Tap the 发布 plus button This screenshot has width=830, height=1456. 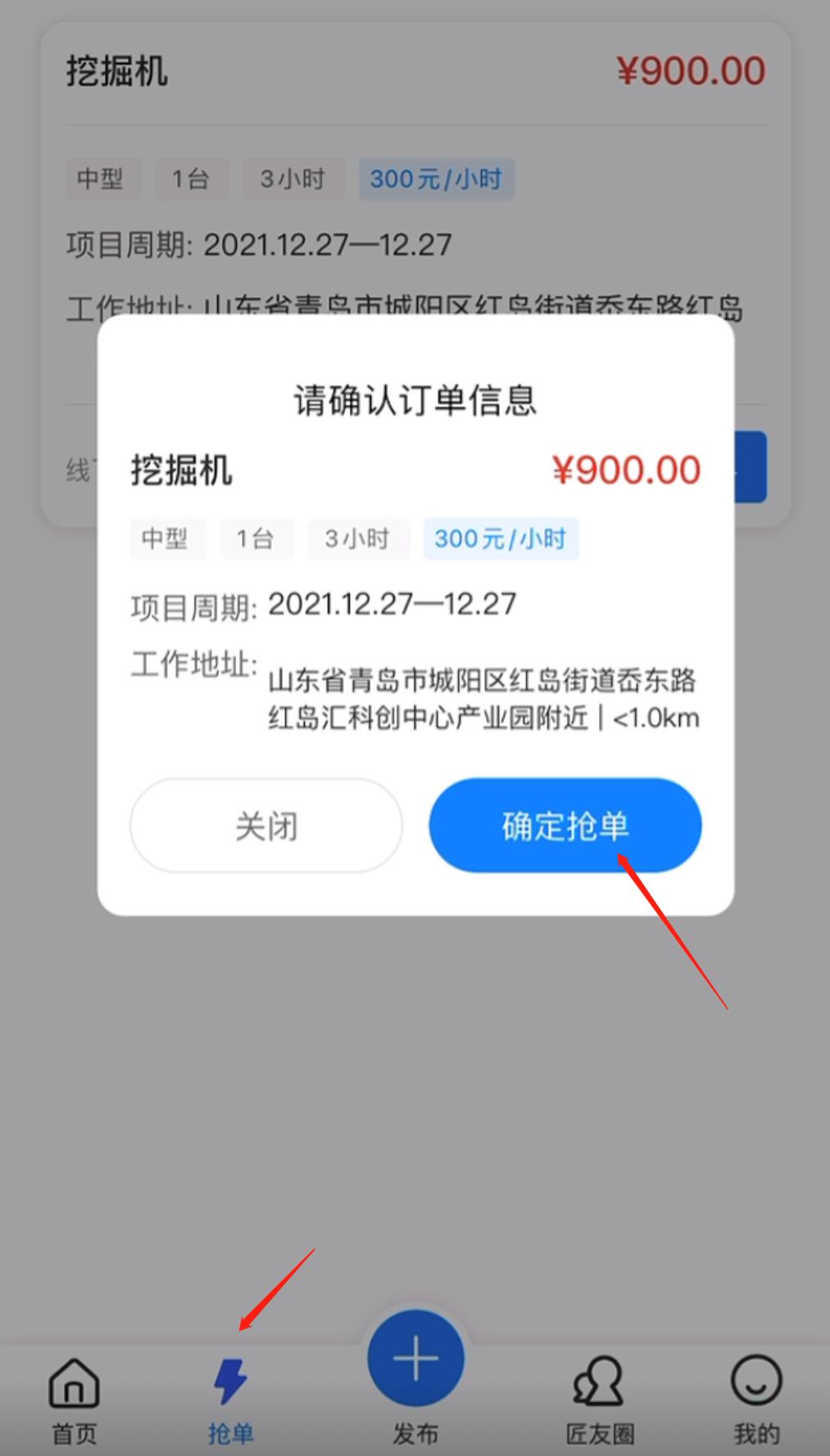point(415,1361)
